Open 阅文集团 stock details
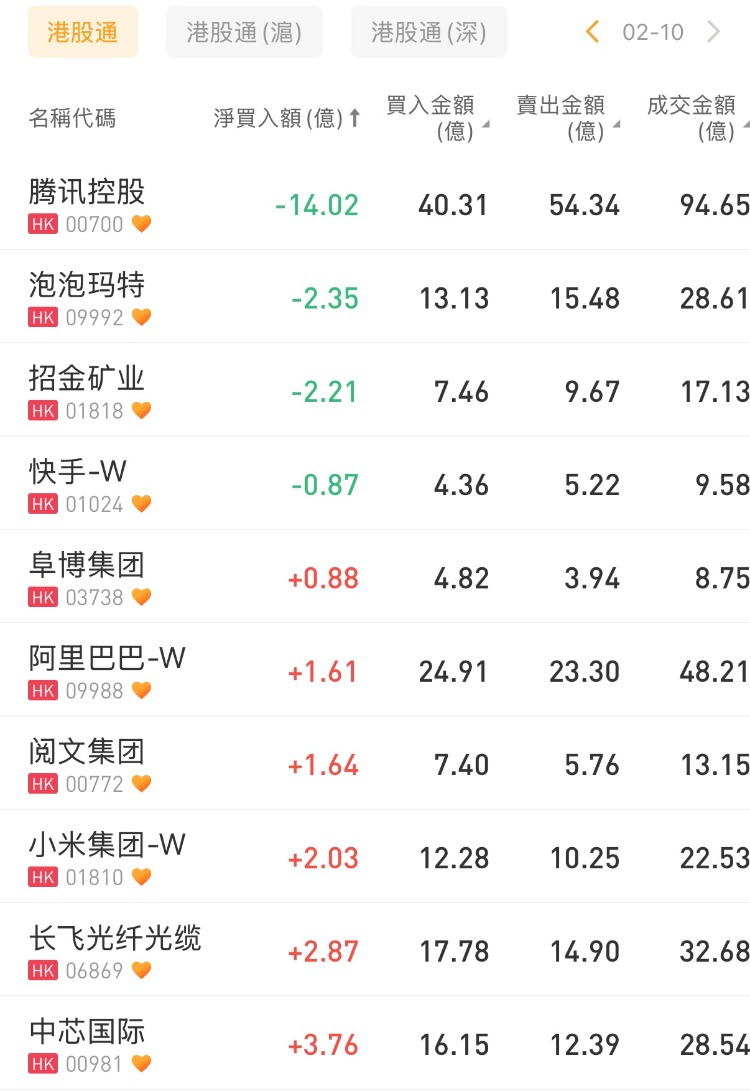This screenshot has height=1091, width=750. pyautogui.click(x=87, y=764)
